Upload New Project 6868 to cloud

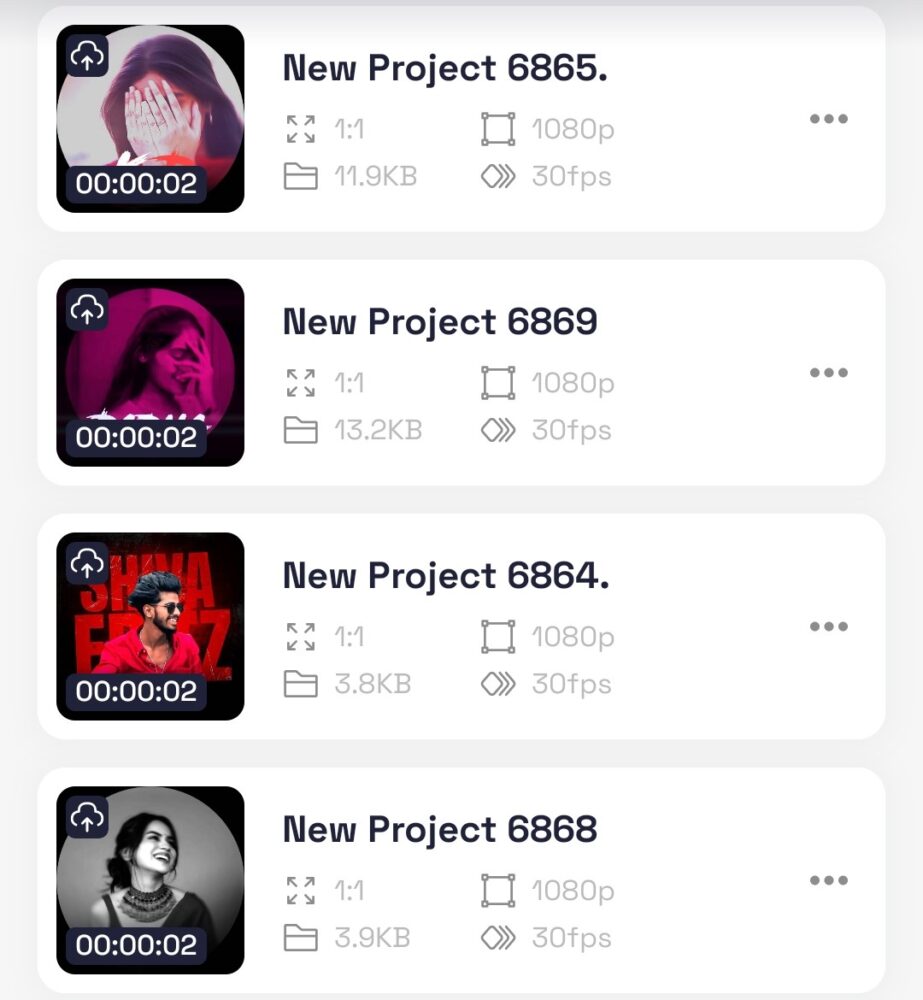tap(88, 820)
